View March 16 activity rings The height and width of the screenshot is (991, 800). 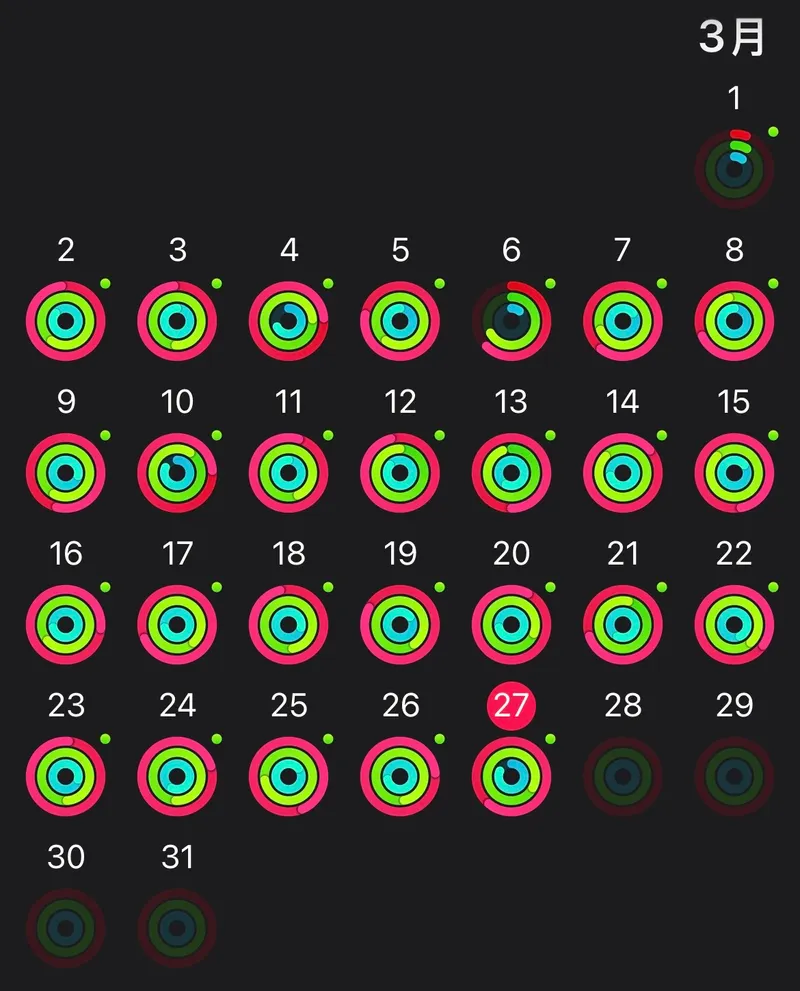[66, 625]
